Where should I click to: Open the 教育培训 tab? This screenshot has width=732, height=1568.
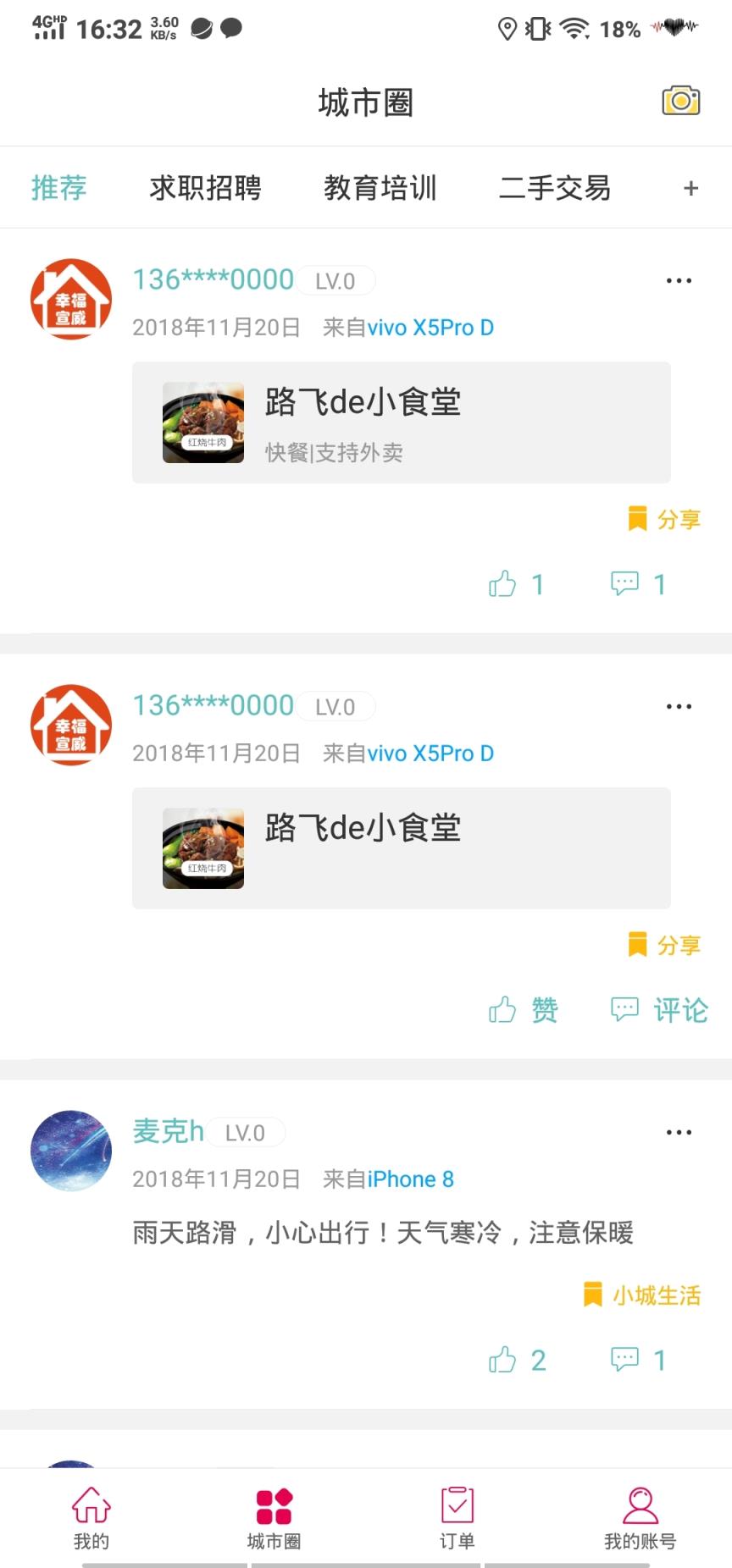(x=380, y=187)
